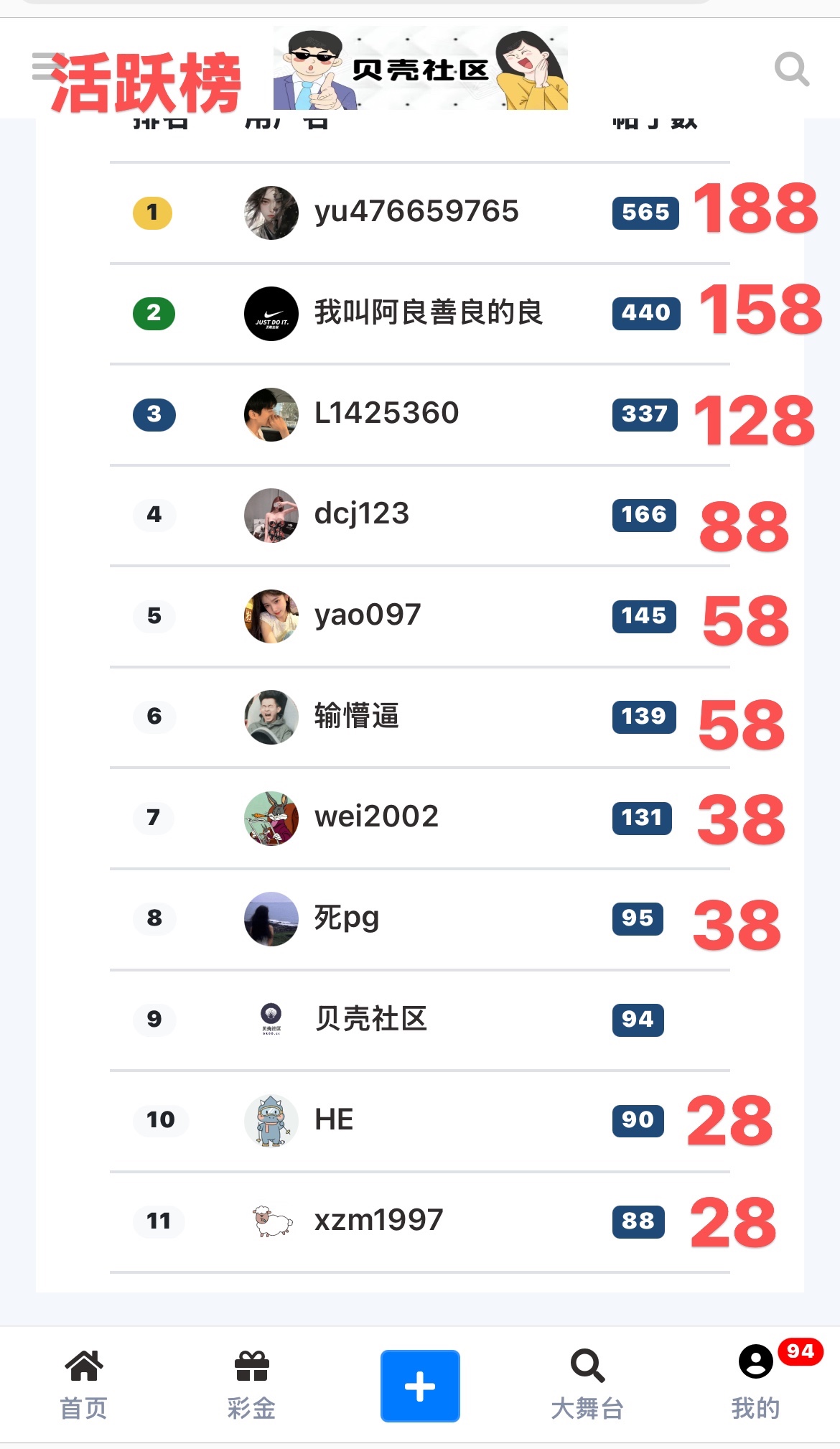Open yao097's profile entry

tap(367, 615)
